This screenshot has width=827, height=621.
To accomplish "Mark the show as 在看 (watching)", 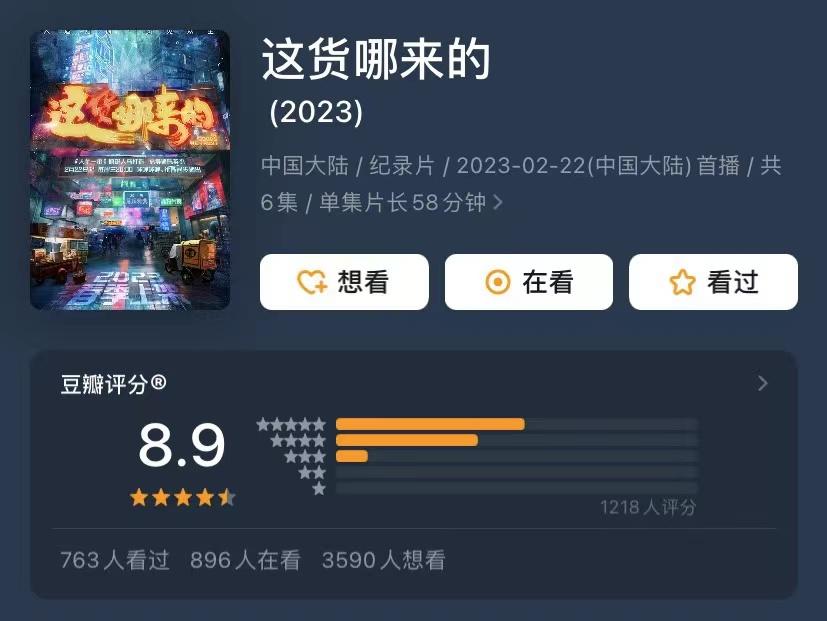I will pyautogui.click(x=528, y=282).
